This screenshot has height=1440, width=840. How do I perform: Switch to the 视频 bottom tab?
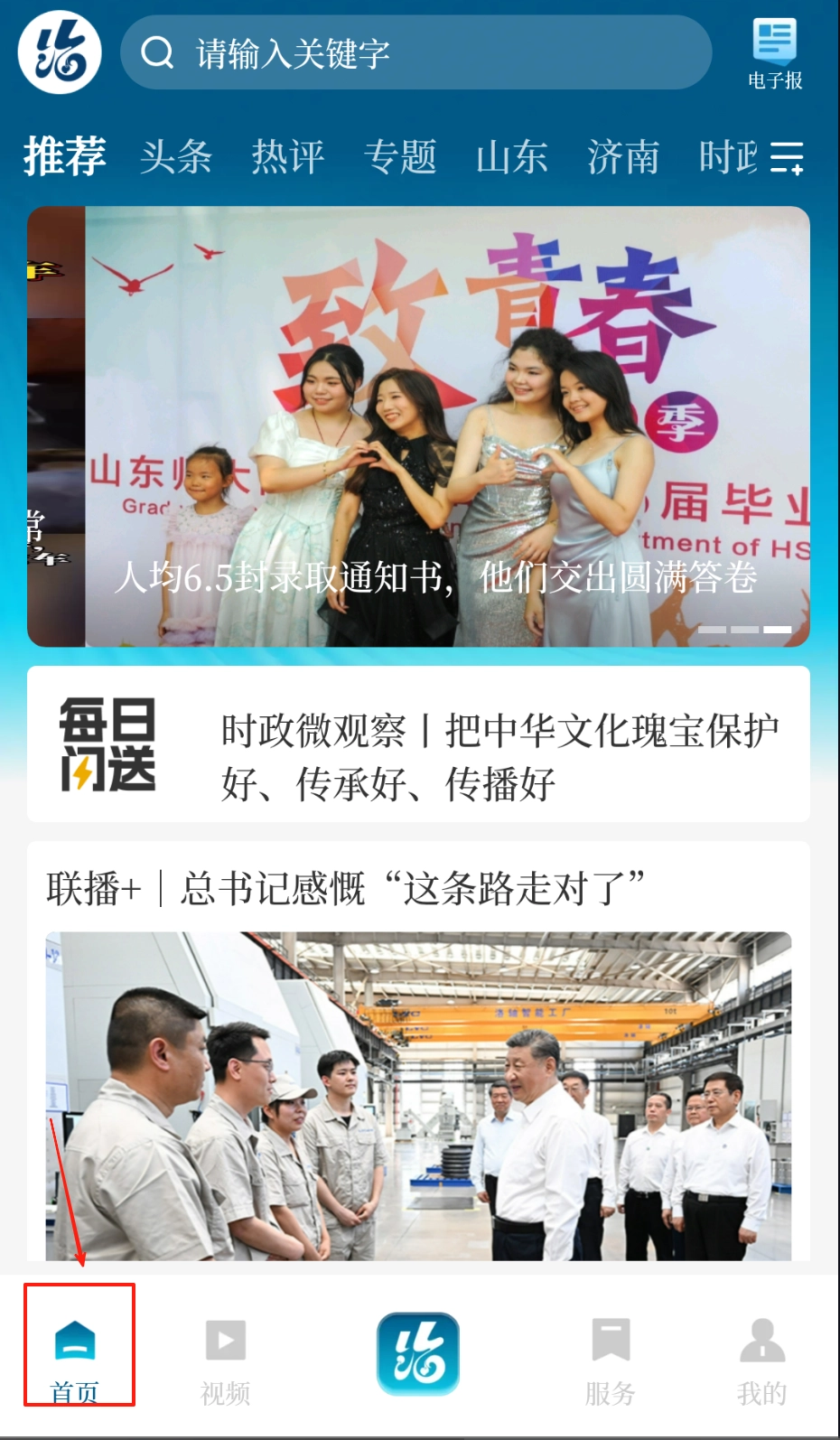[226, 1355]
